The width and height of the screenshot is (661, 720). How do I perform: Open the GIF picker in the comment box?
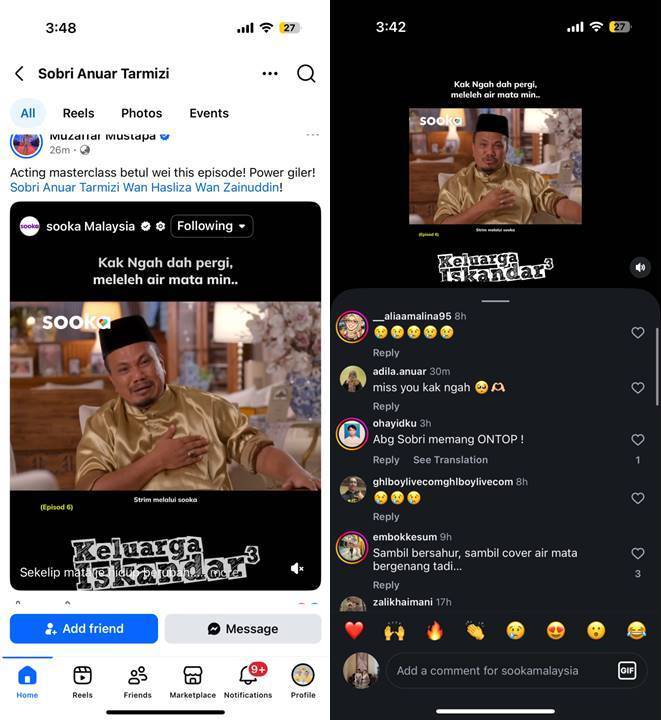627,670
